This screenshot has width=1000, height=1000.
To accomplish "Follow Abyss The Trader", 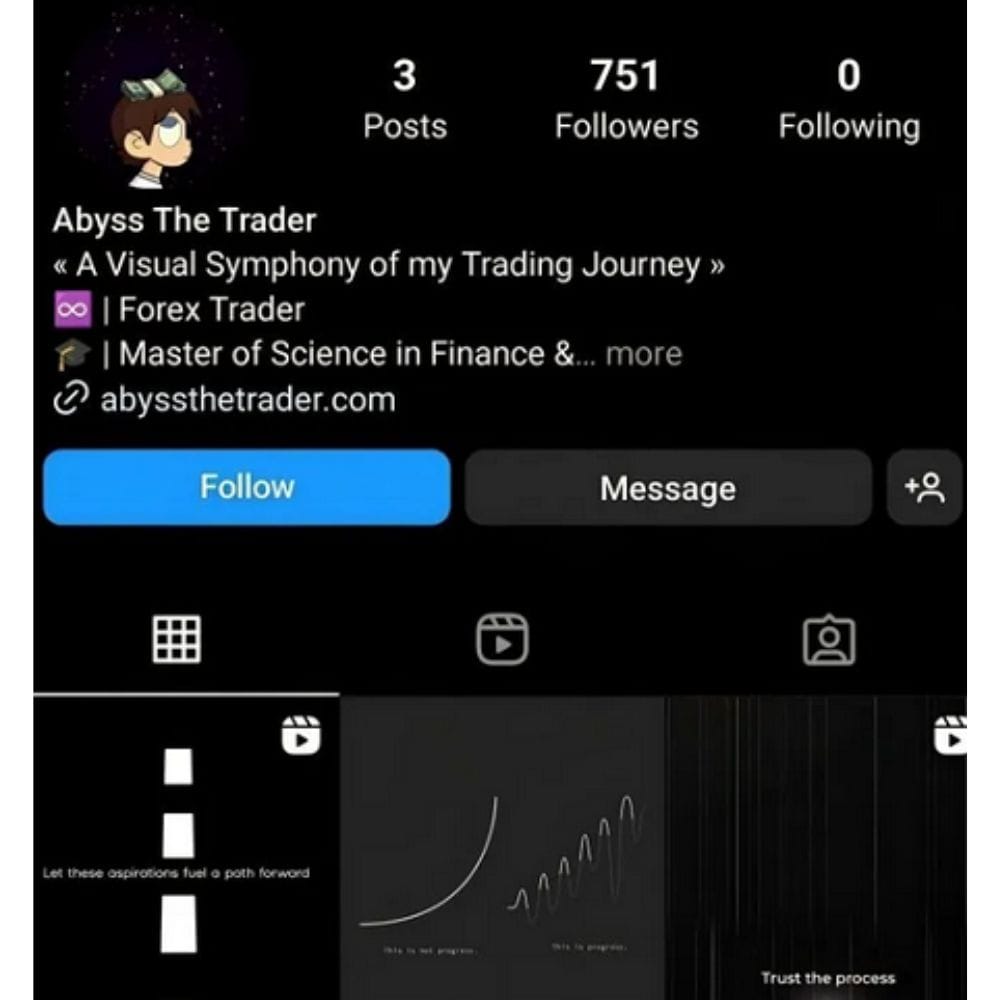I will pos(246,487).
